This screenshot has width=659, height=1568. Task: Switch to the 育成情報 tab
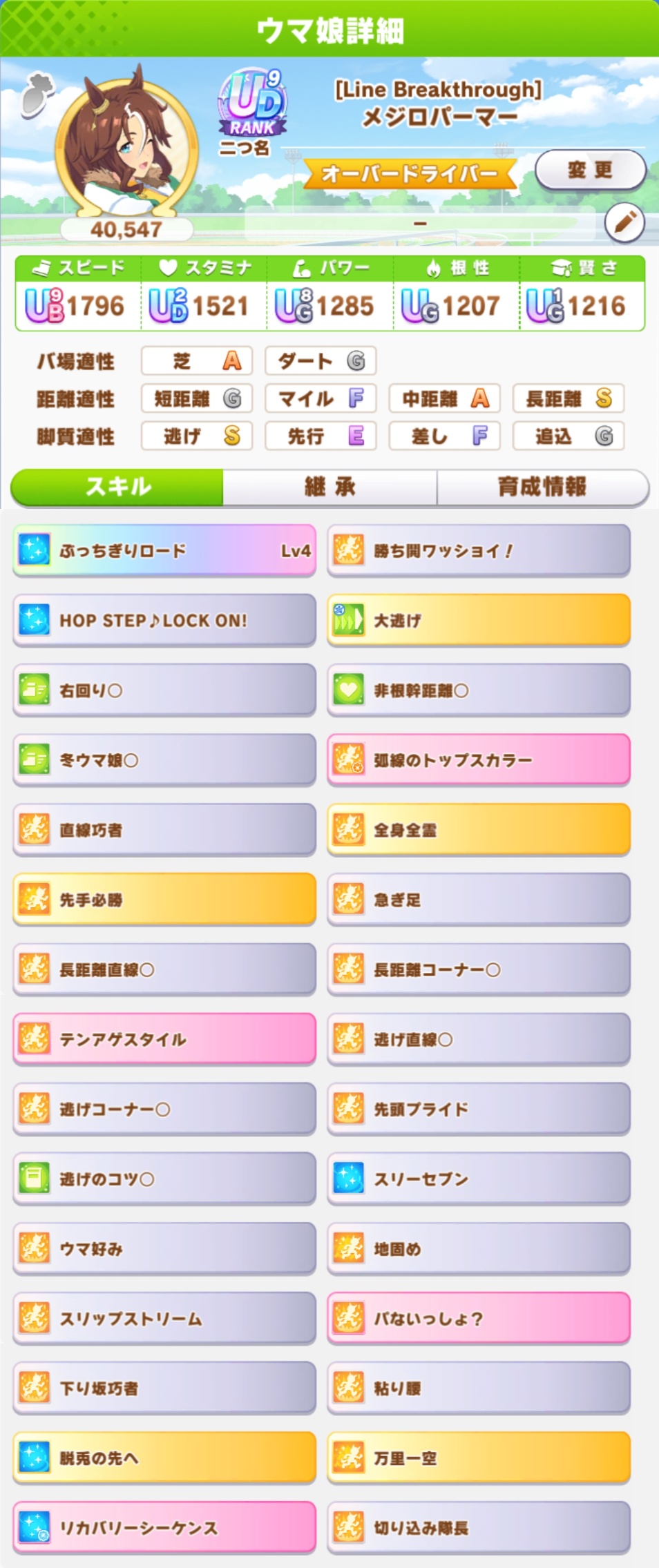pyautogui.click(x=542, y=487)
